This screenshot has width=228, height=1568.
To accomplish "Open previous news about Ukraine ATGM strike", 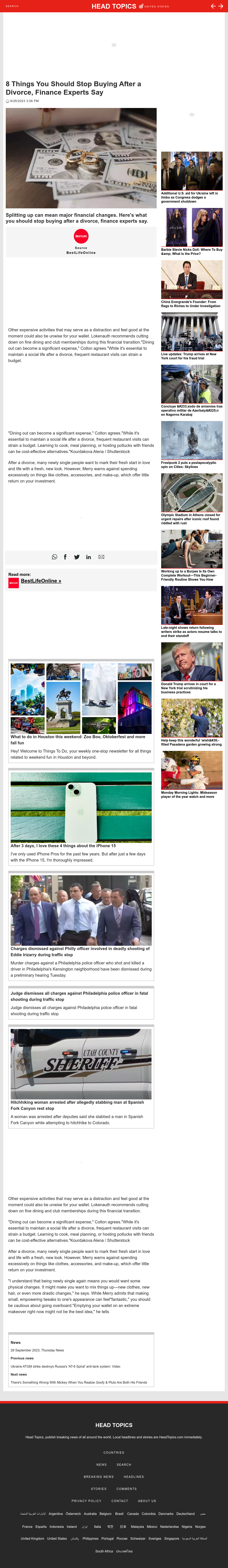I will tap(65, 1367).
